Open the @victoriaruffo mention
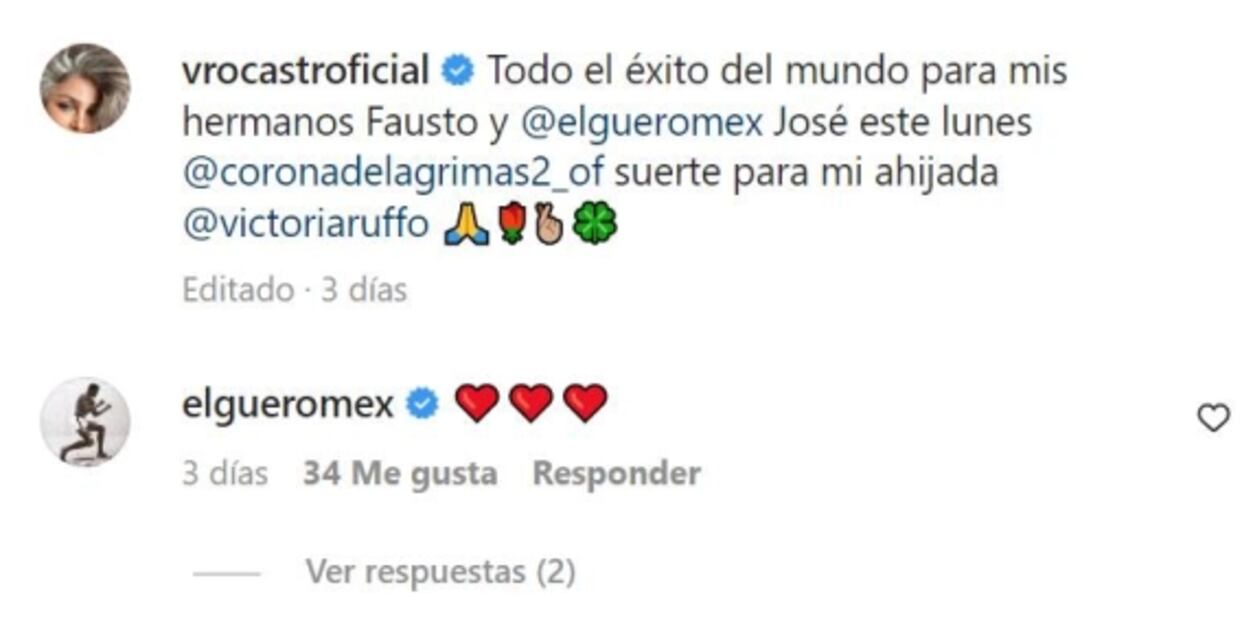The image size is (1242, 620). [x=305, y=225]
